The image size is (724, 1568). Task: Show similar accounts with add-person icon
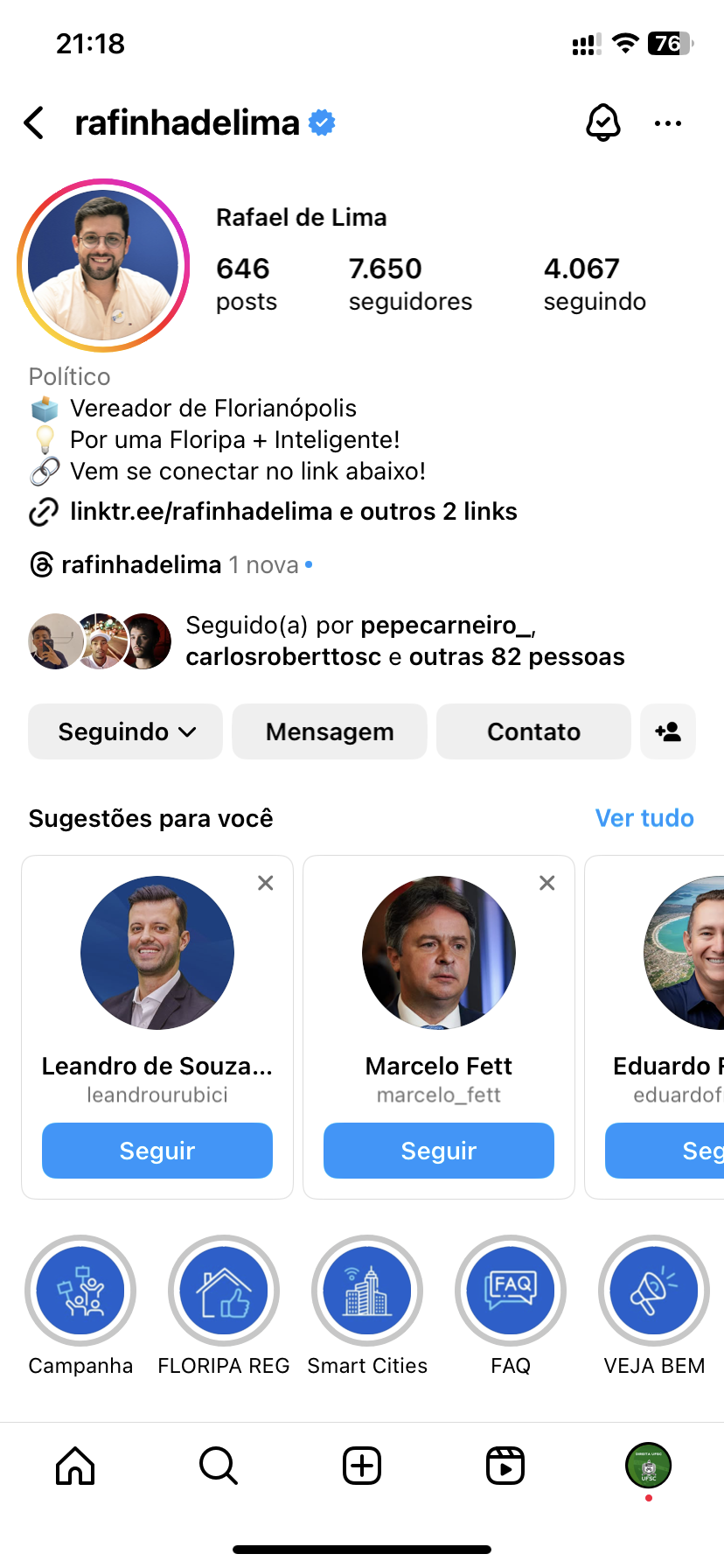(668, 731)
